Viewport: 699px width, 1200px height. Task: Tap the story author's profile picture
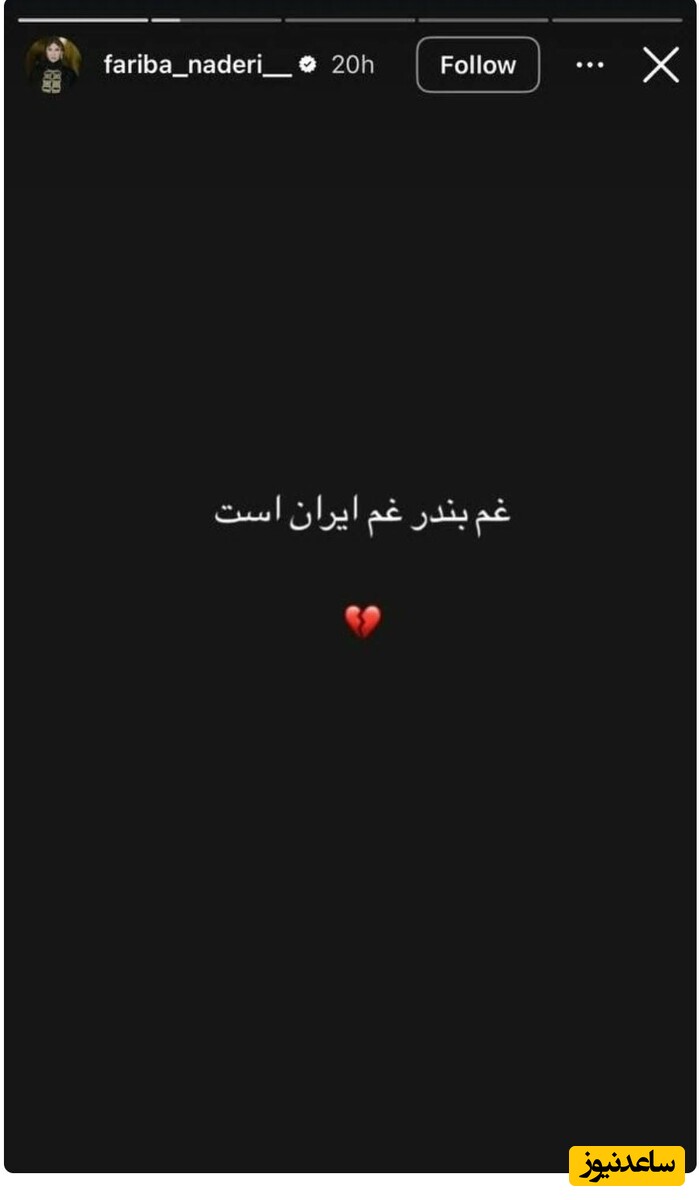[53, 65]
